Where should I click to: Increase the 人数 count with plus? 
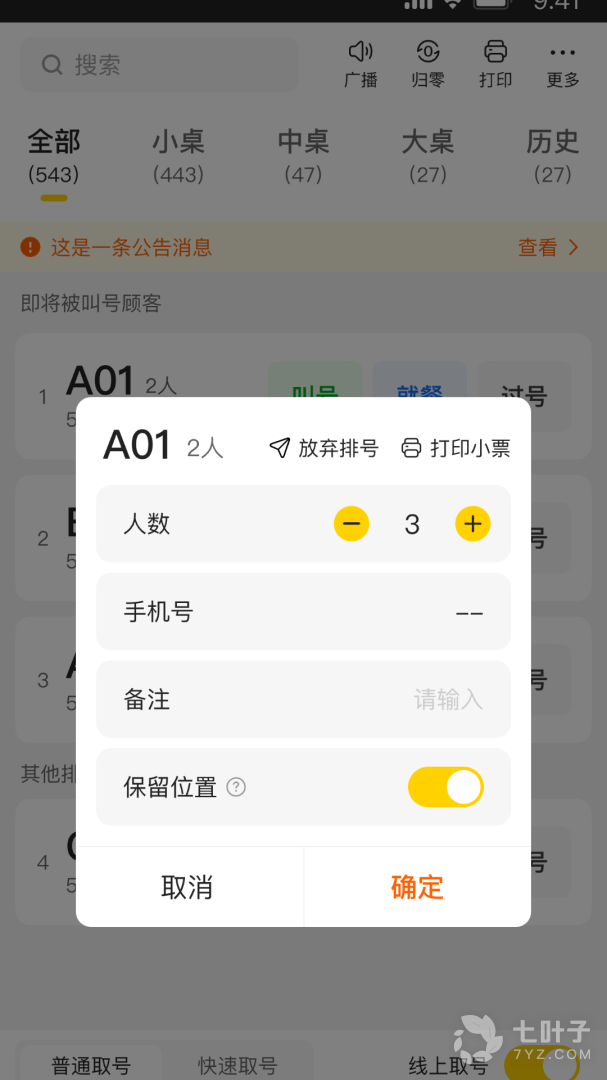click(x=473, y=524)
